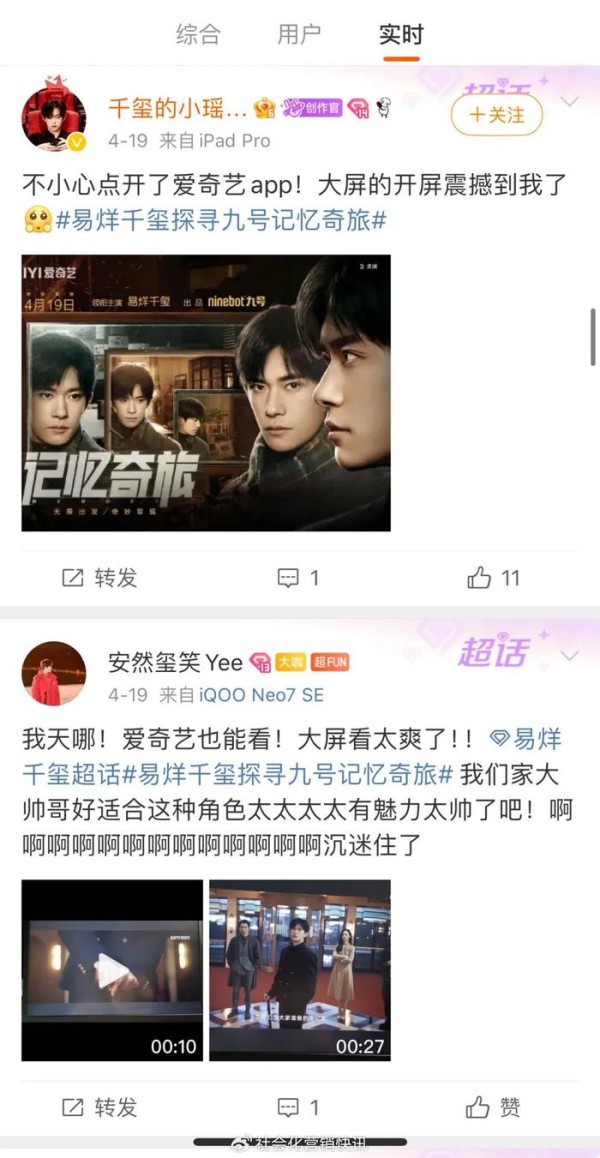Viewport: 600px width, 1158px height.
Task: Open the 易烊千玺超话 link
Action: [525, 740]
